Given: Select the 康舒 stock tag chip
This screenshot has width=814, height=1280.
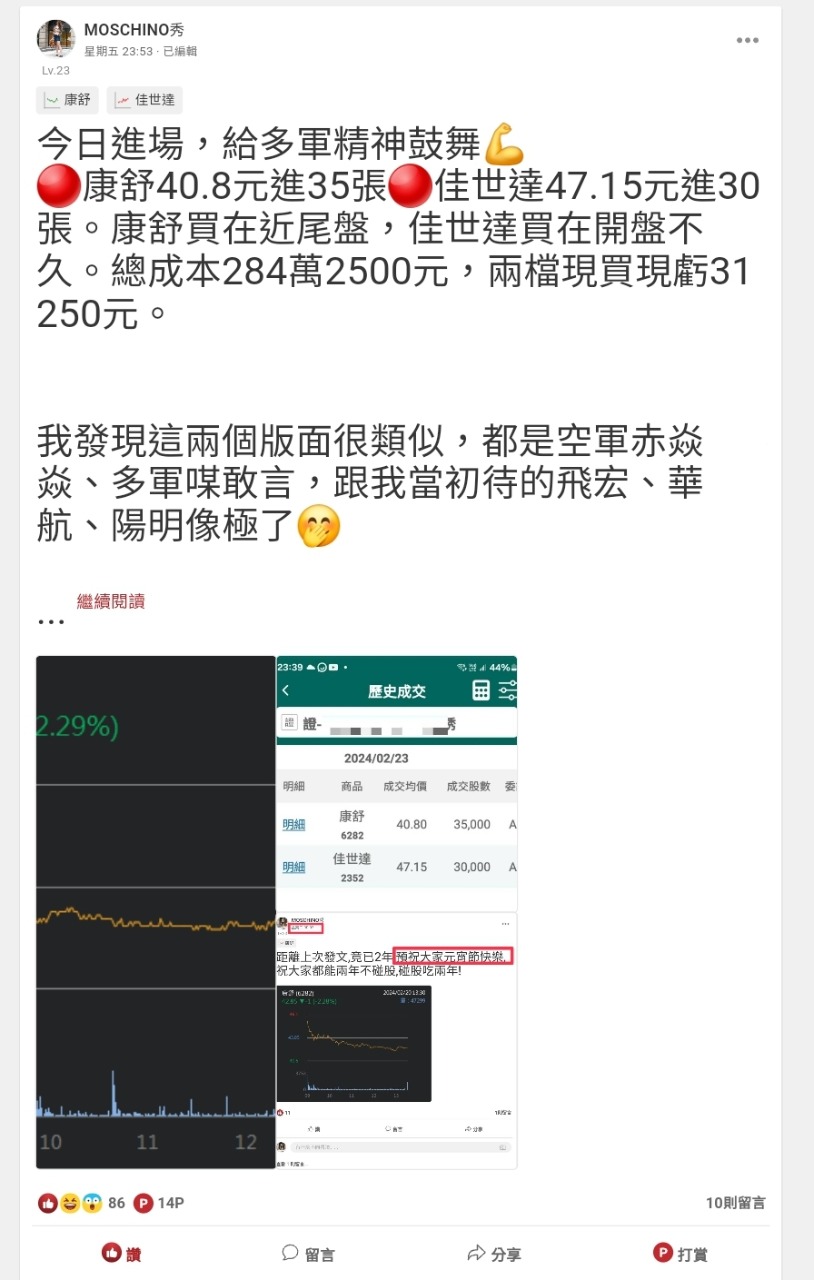Looking at the screenshot, I should pos(67,100).
